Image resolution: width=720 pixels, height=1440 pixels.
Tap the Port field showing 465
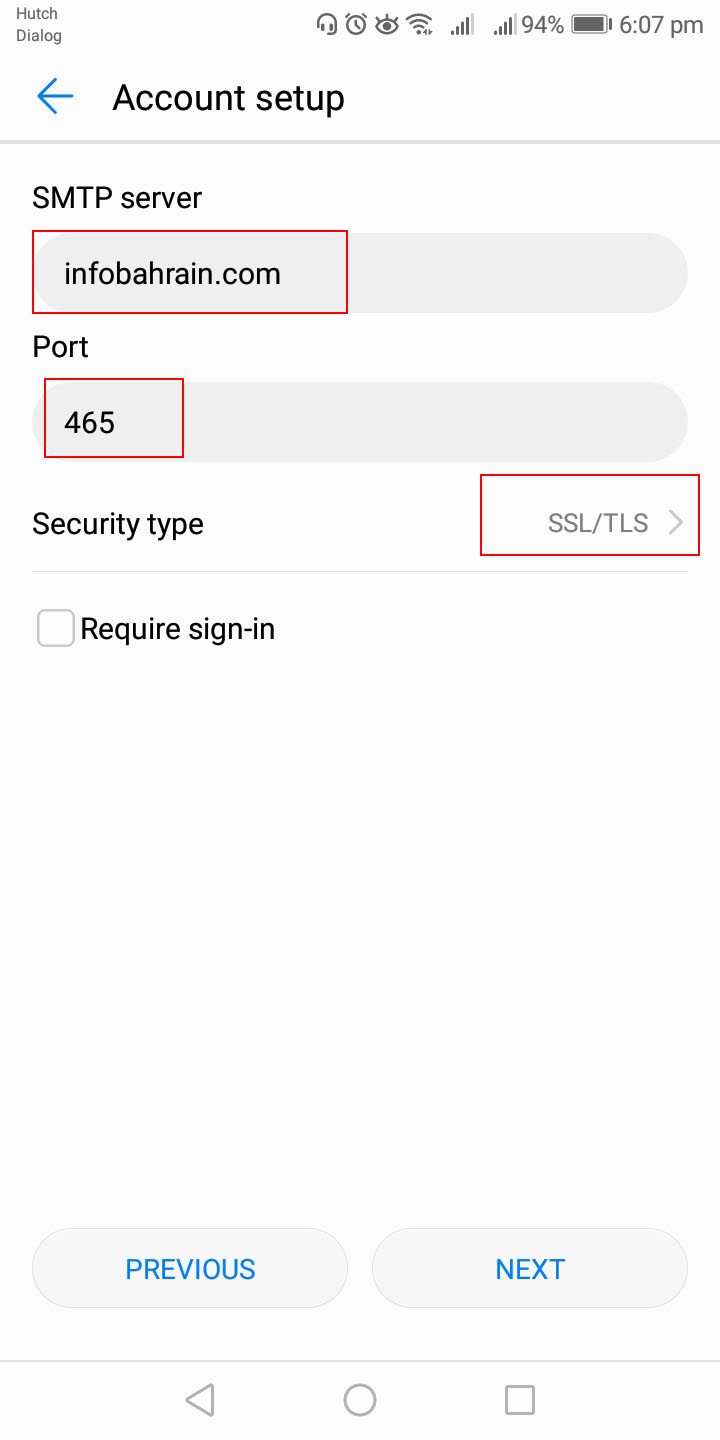pos(360,422)
